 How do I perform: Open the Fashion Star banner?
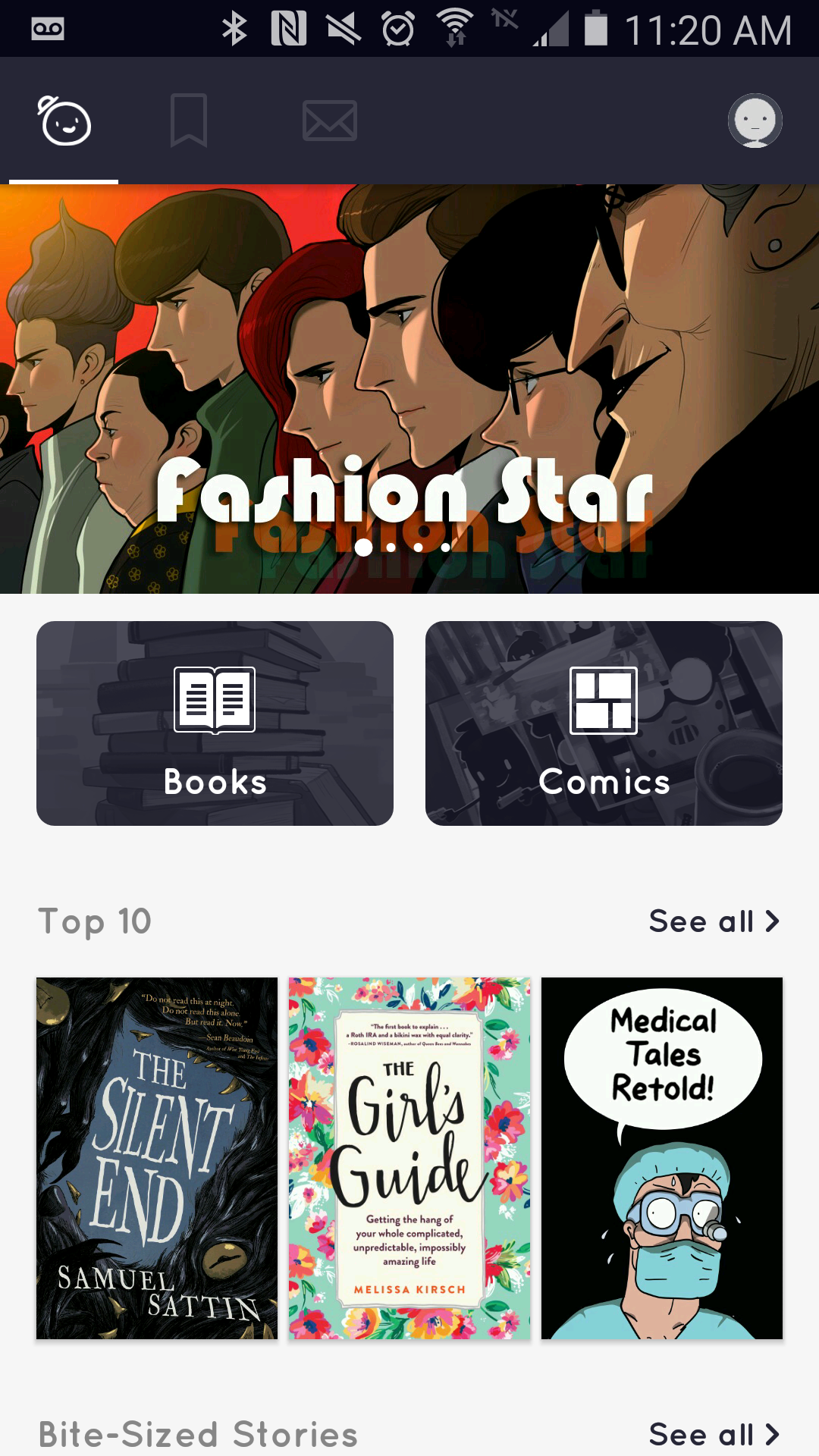pos(409,388)
